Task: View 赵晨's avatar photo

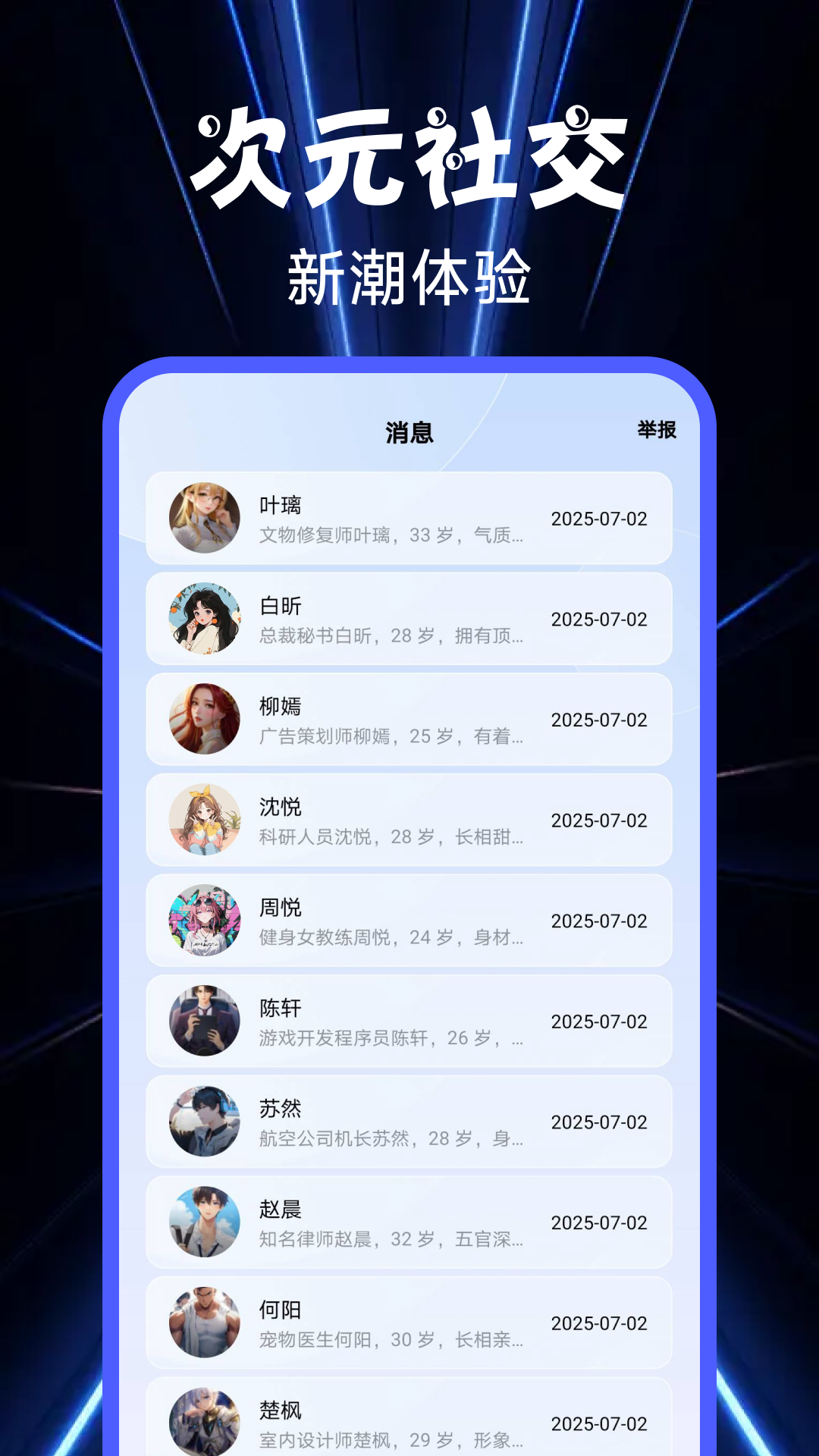Action: pyautogui.click(x=205, y=1222)
